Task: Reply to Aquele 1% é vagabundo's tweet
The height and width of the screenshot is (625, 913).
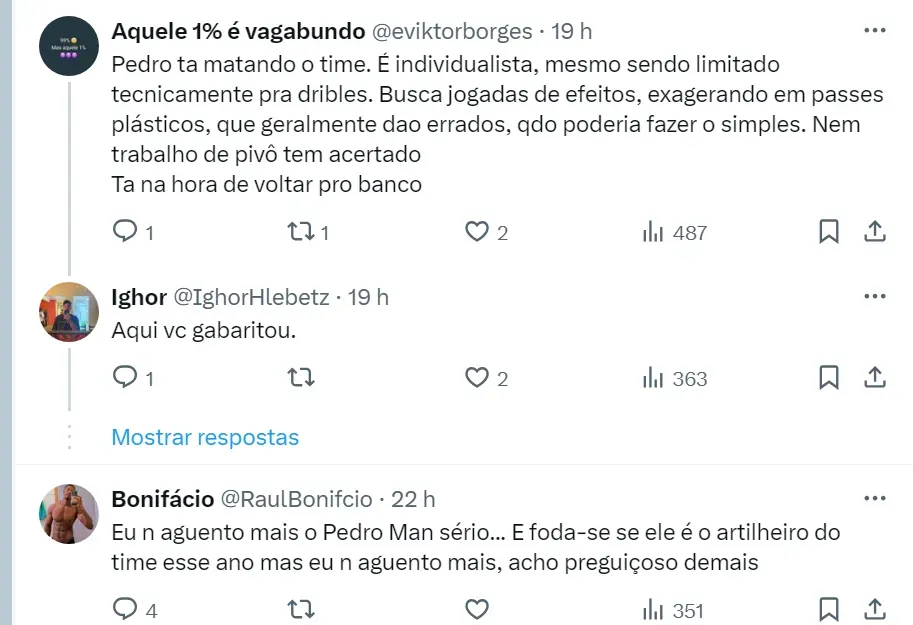Action: click(125, 232)
